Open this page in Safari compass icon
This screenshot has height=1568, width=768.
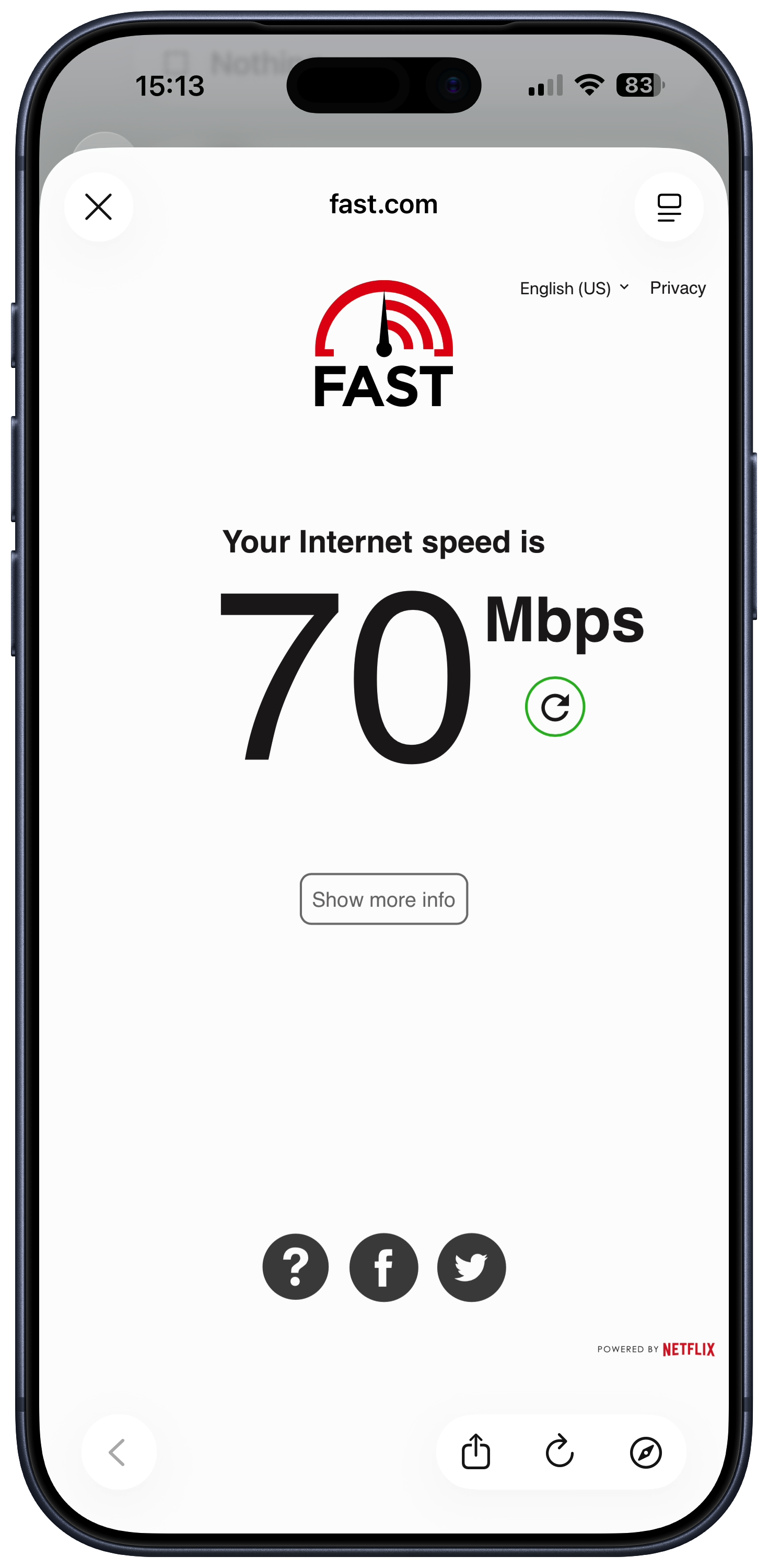point(645,1452)
